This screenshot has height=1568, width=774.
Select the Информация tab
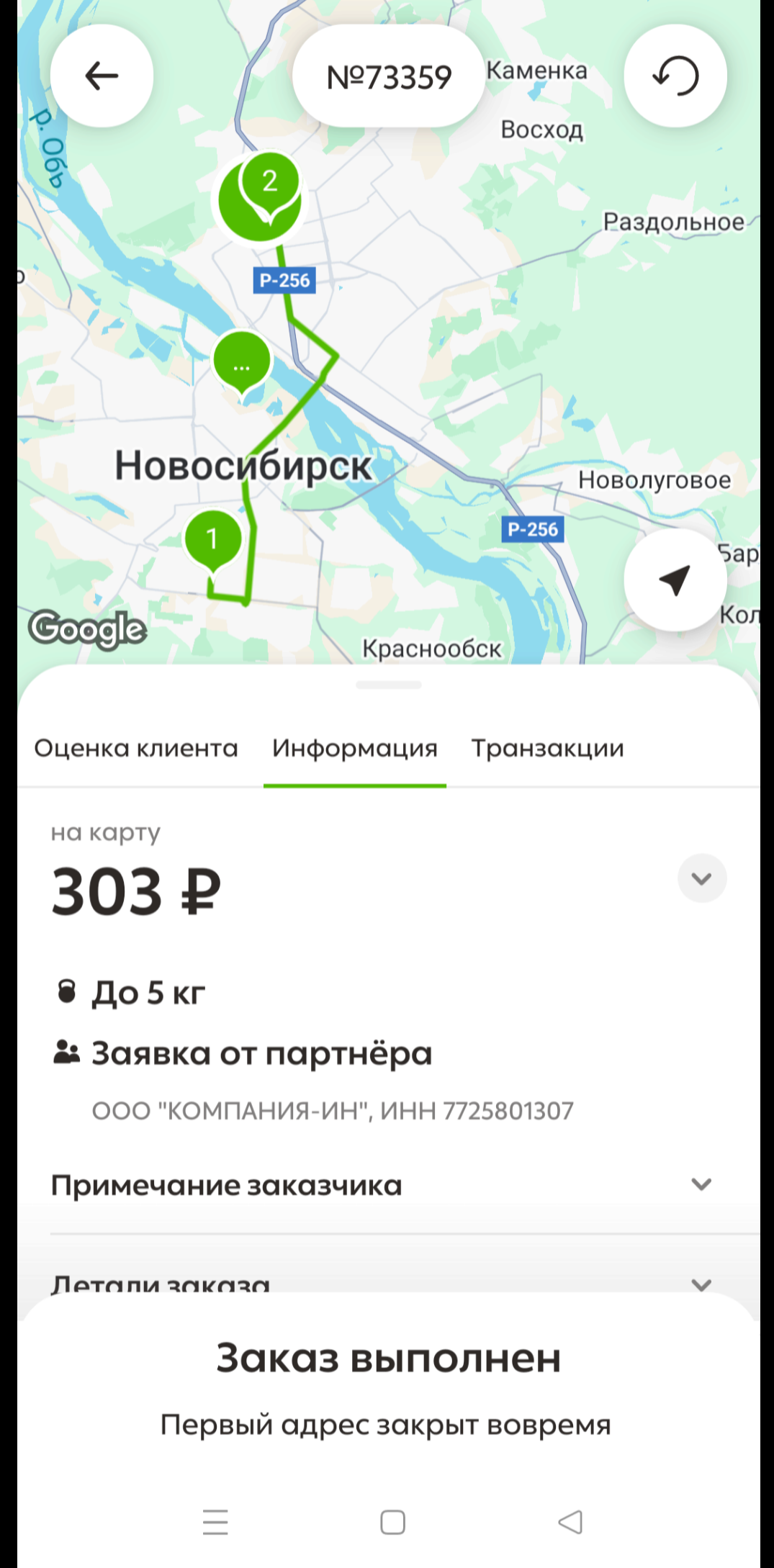[x=355, y=749]
